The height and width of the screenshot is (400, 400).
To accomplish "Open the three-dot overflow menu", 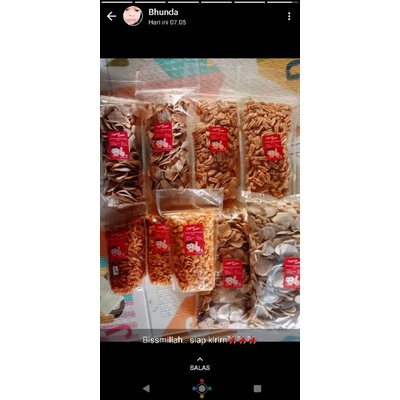I will tap(289, 16).
